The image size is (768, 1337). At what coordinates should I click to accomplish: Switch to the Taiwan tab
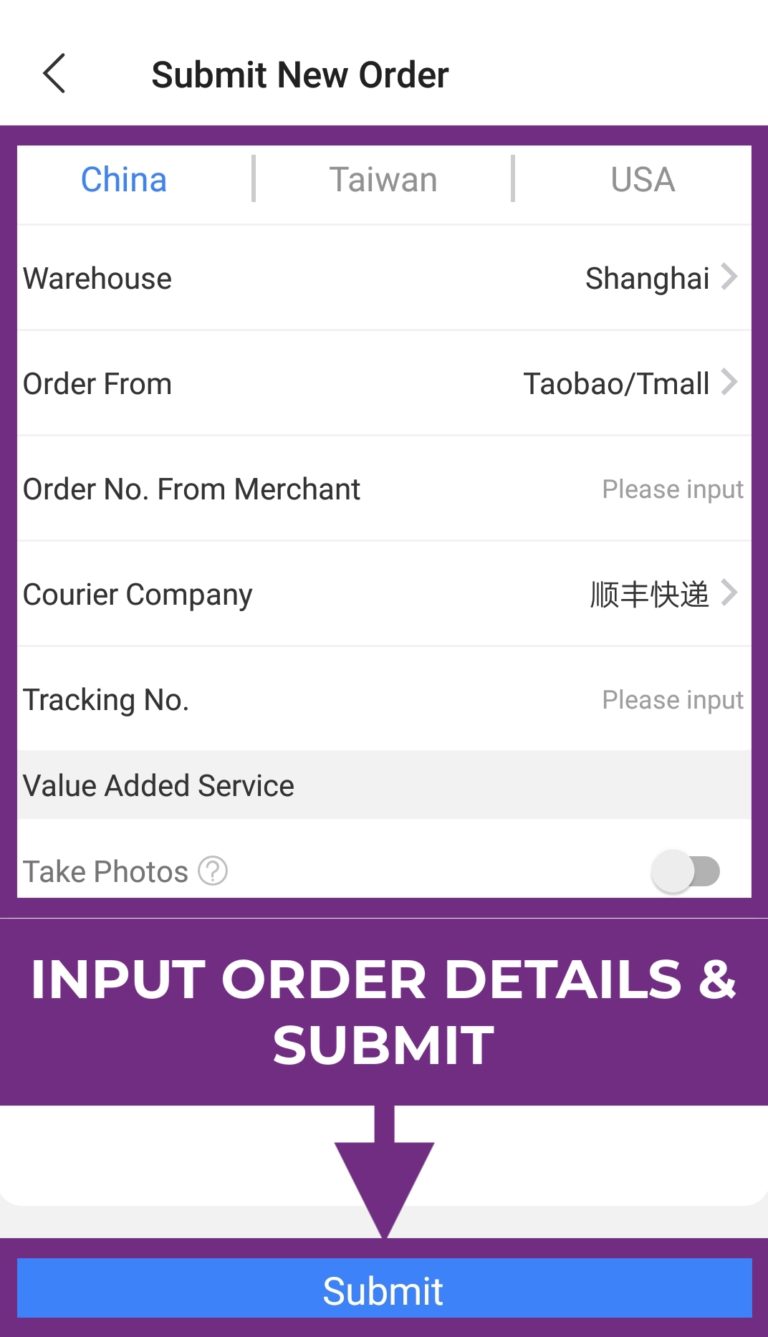pyautogui.click(x=383, y=179)
